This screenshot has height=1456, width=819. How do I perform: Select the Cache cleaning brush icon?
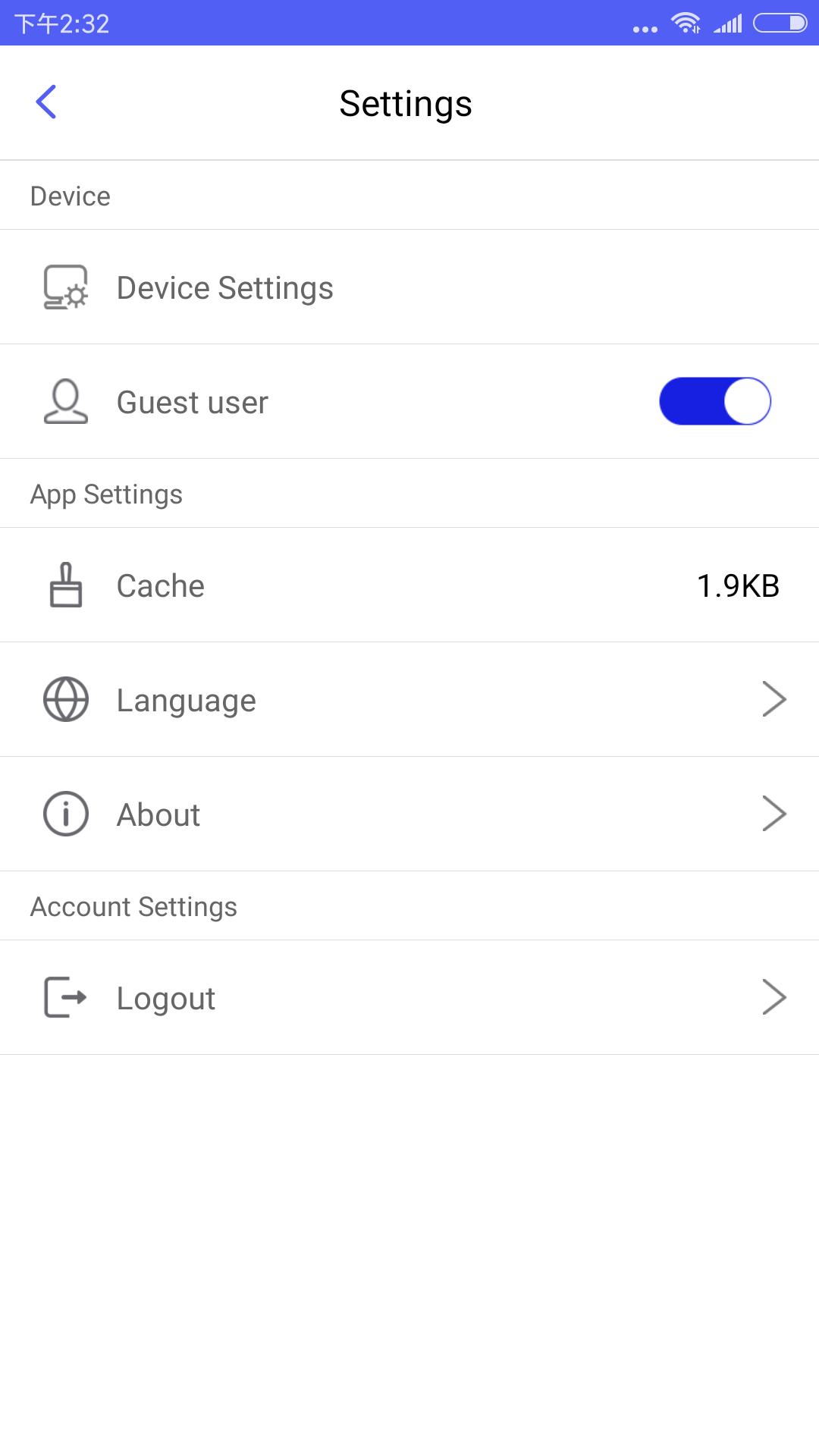[65, 585]
